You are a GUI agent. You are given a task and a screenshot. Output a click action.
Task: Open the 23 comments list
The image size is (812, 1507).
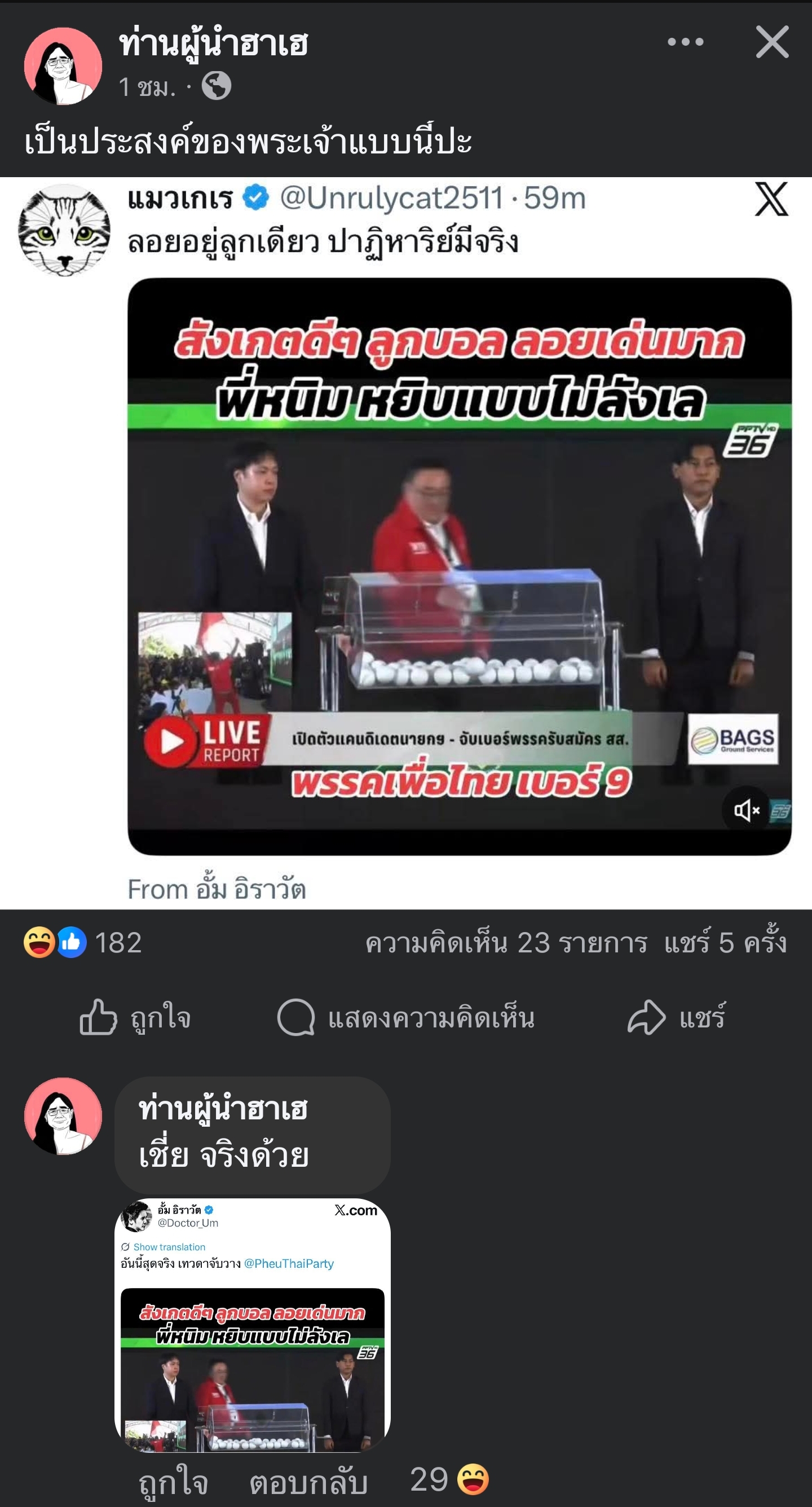[x=506, y=942]
